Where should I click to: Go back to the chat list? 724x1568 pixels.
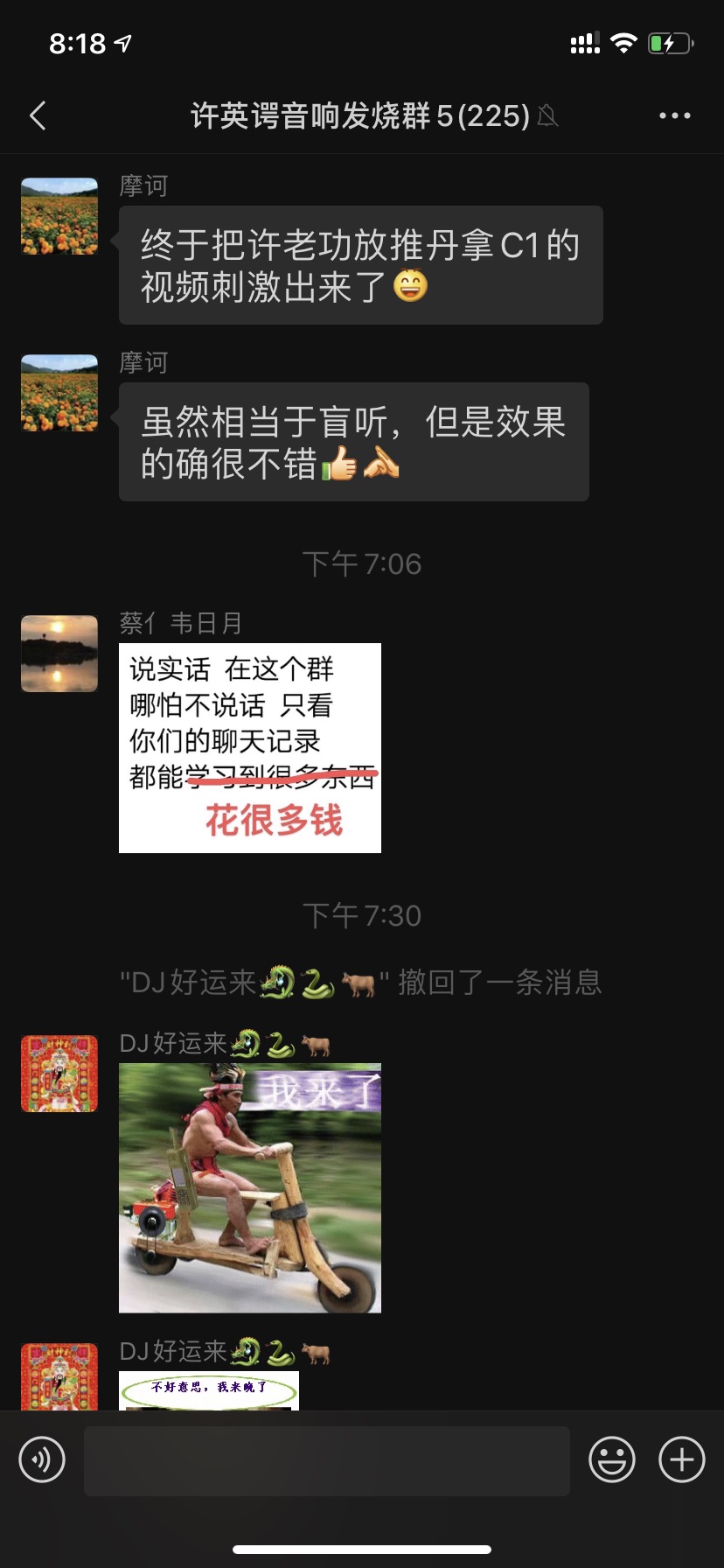(x=38, y=115)
